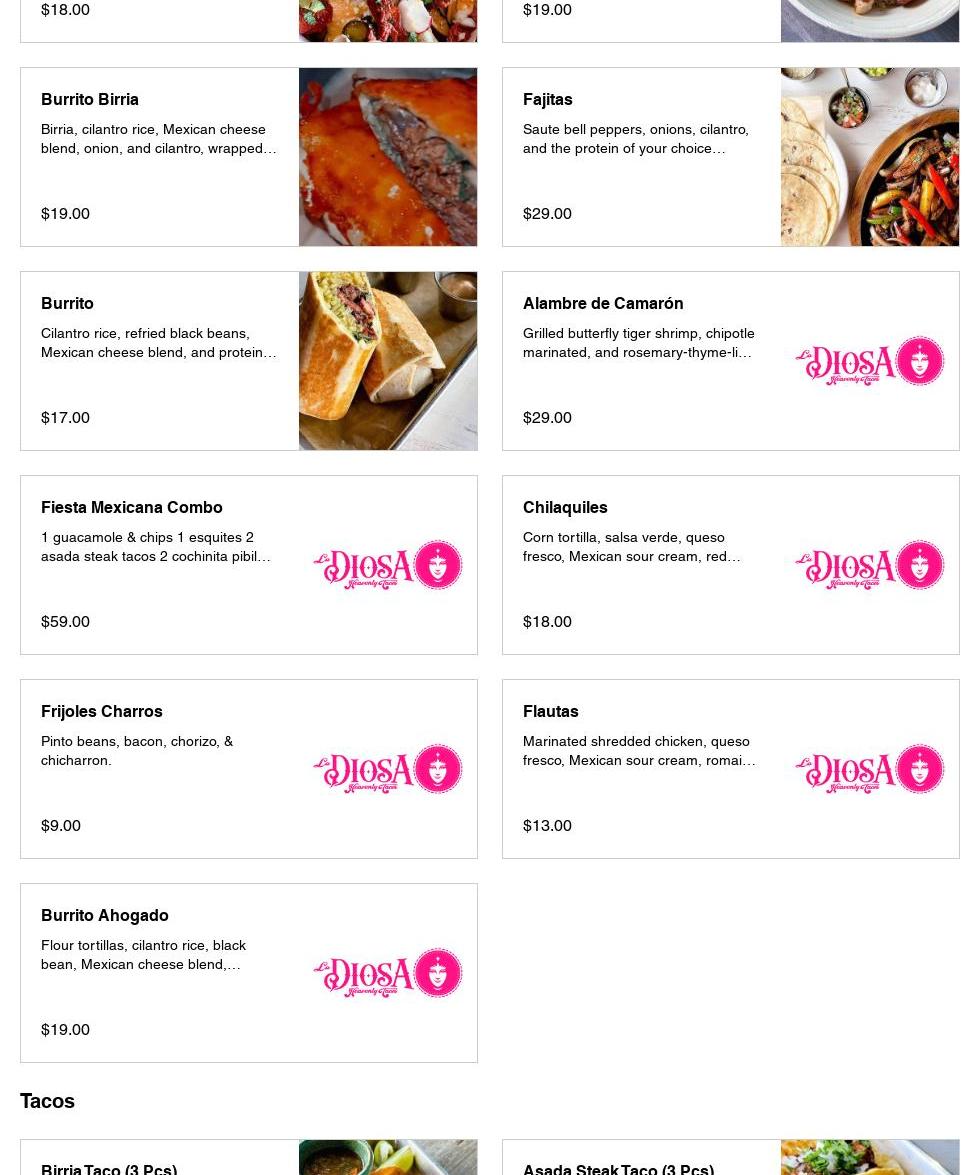
Task: View the Flautas menu card
Action: (730, 769)
